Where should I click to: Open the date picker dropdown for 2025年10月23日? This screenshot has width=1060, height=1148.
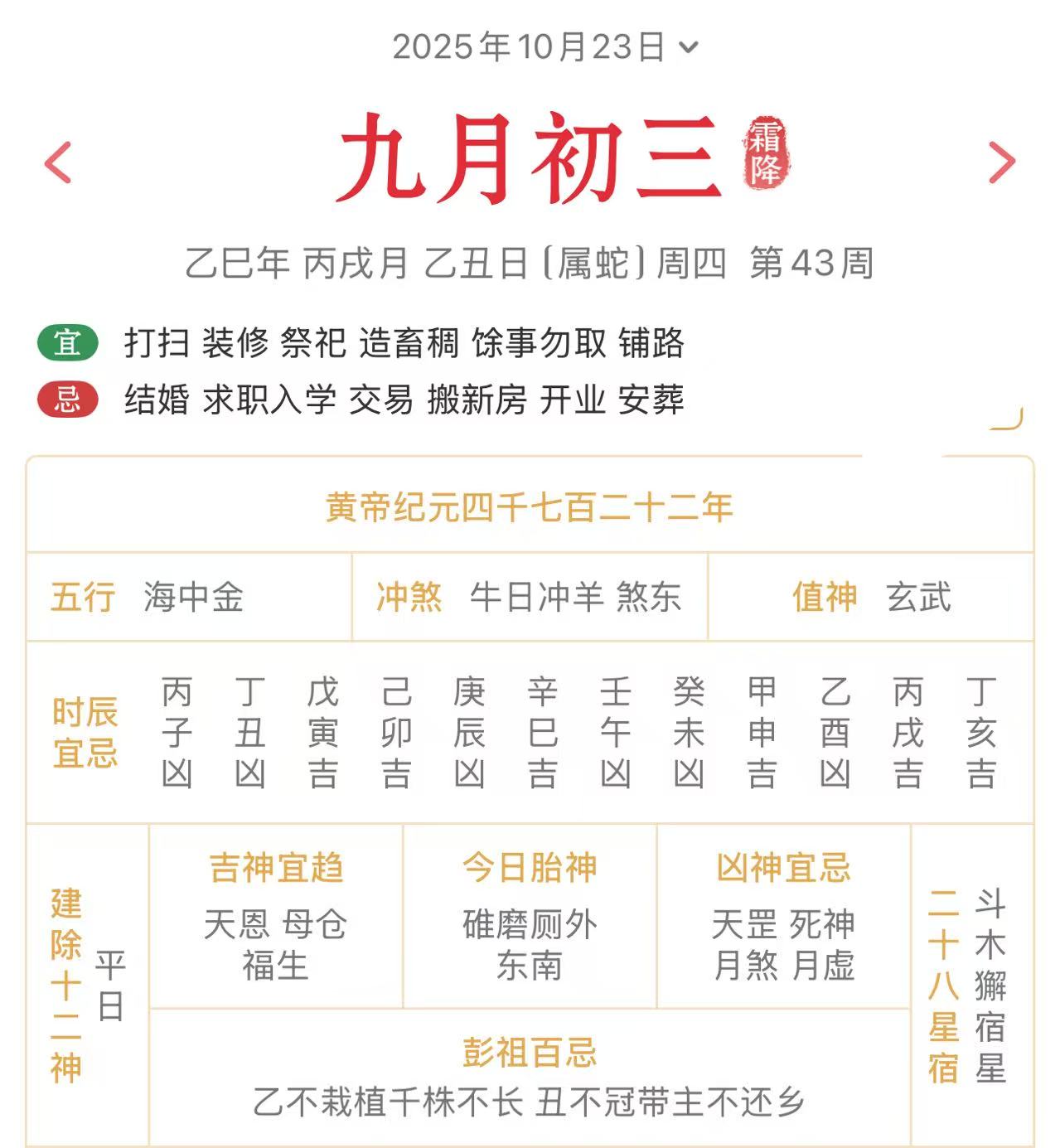click(x=544, y=46)
